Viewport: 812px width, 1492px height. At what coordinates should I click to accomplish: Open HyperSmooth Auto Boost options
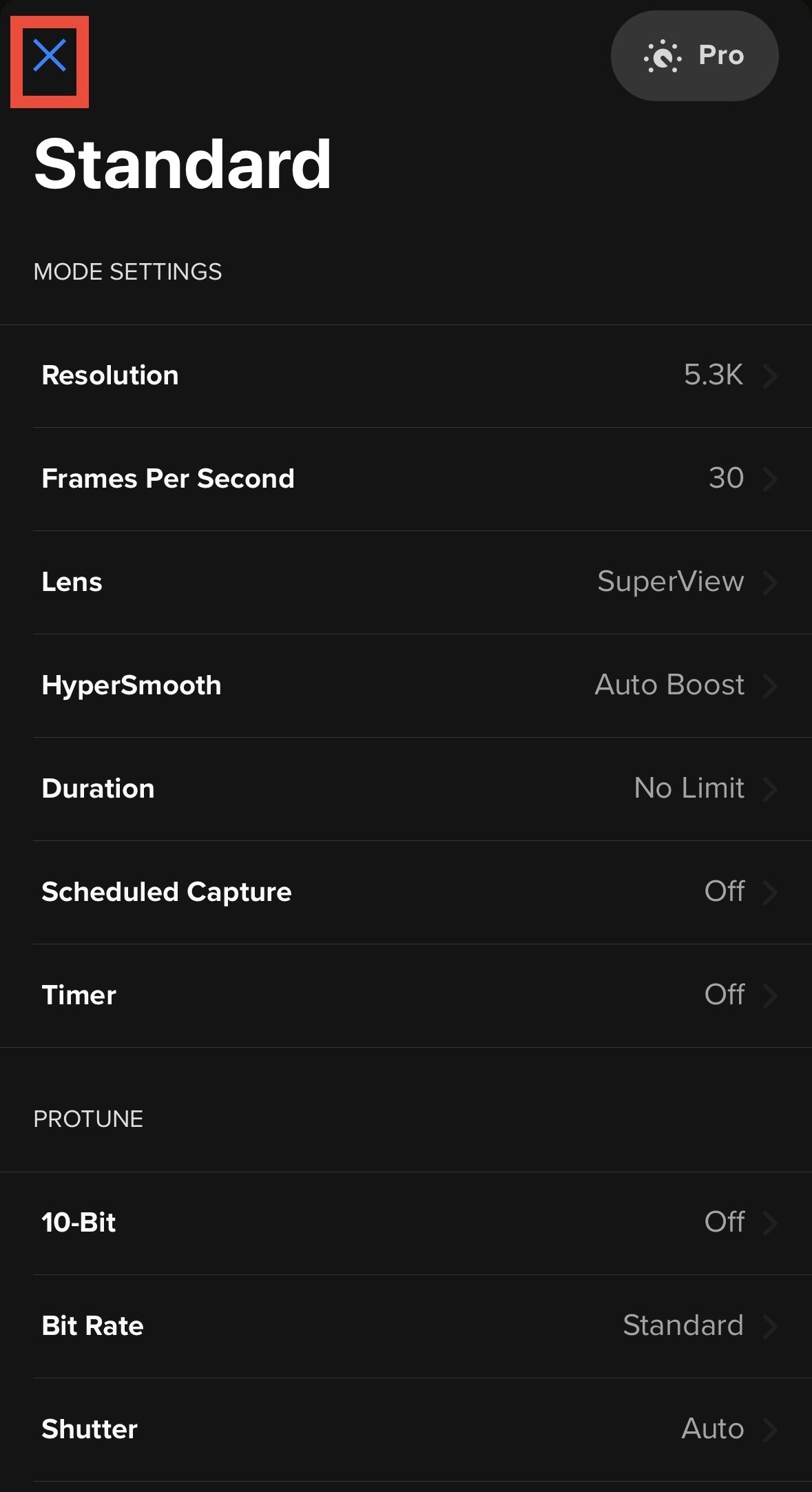pyautogui.click(x=406, y=685)
